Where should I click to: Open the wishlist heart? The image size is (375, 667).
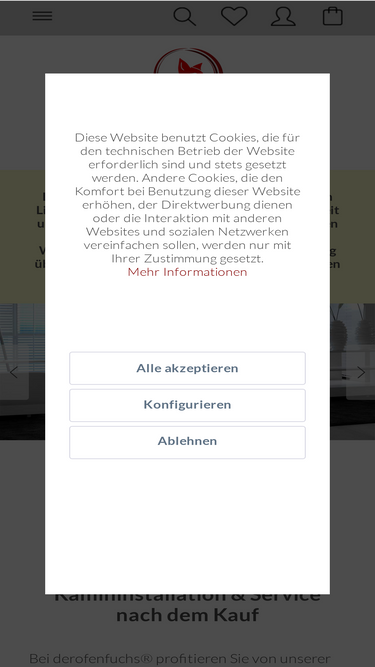click(234, 17)
